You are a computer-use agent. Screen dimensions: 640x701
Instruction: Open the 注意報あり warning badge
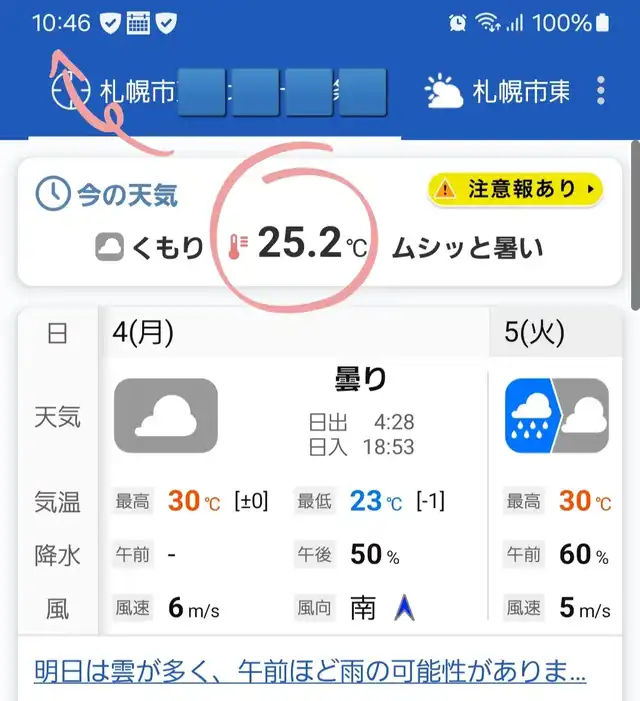tap(516, 190)
